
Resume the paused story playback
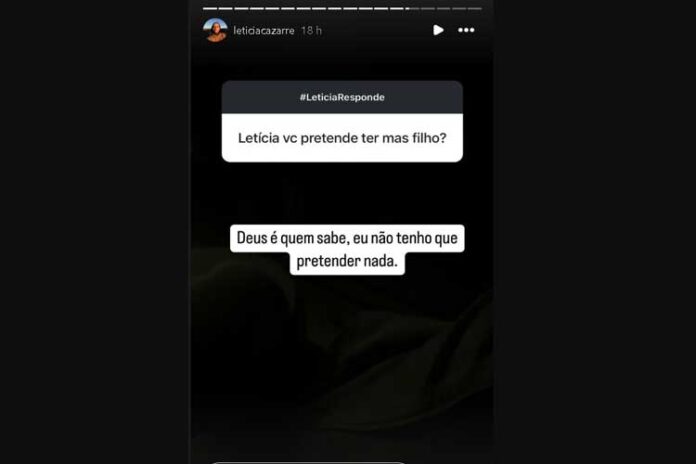pos(438,30)
